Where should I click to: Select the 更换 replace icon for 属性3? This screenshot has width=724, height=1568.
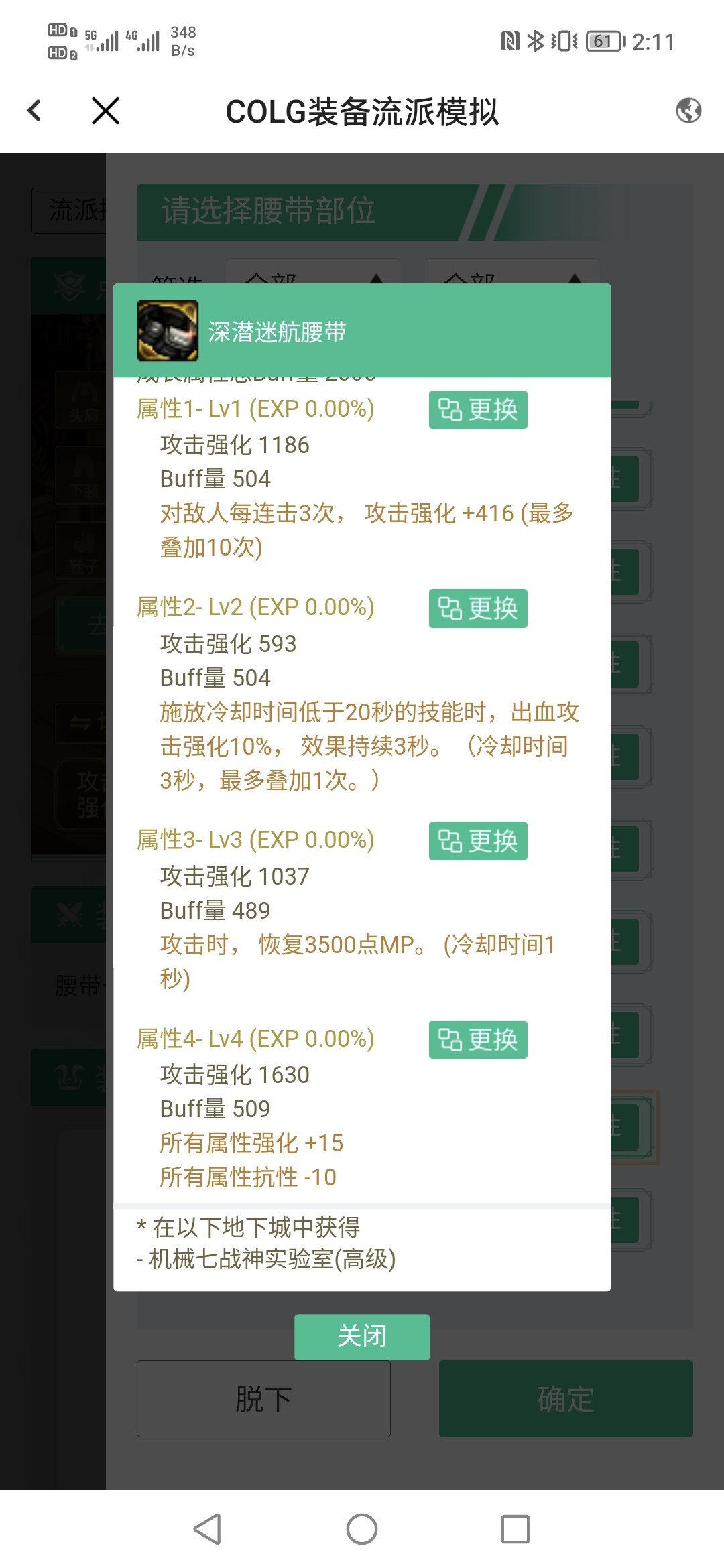point(477,841)
